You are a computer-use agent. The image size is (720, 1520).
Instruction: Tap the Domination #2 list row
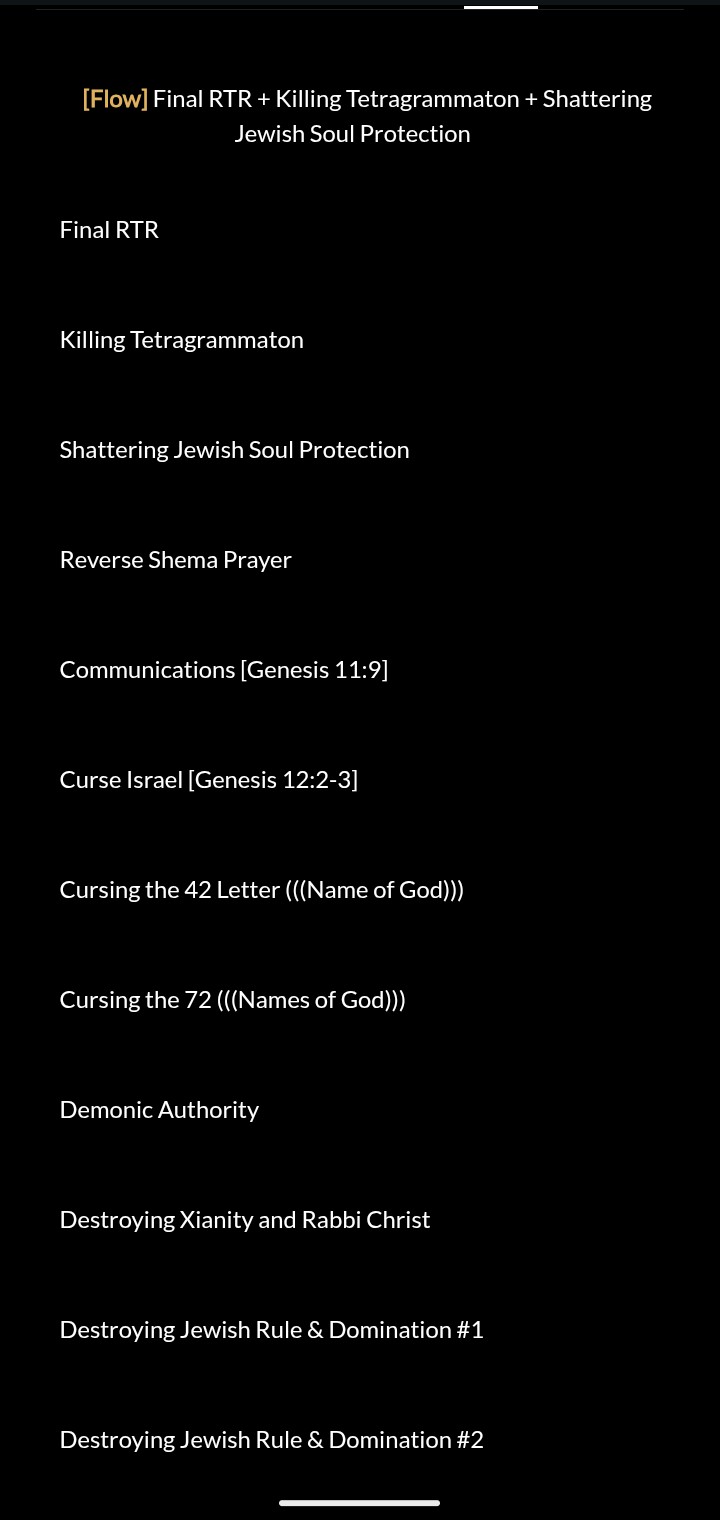click(x=272, y=1440)
